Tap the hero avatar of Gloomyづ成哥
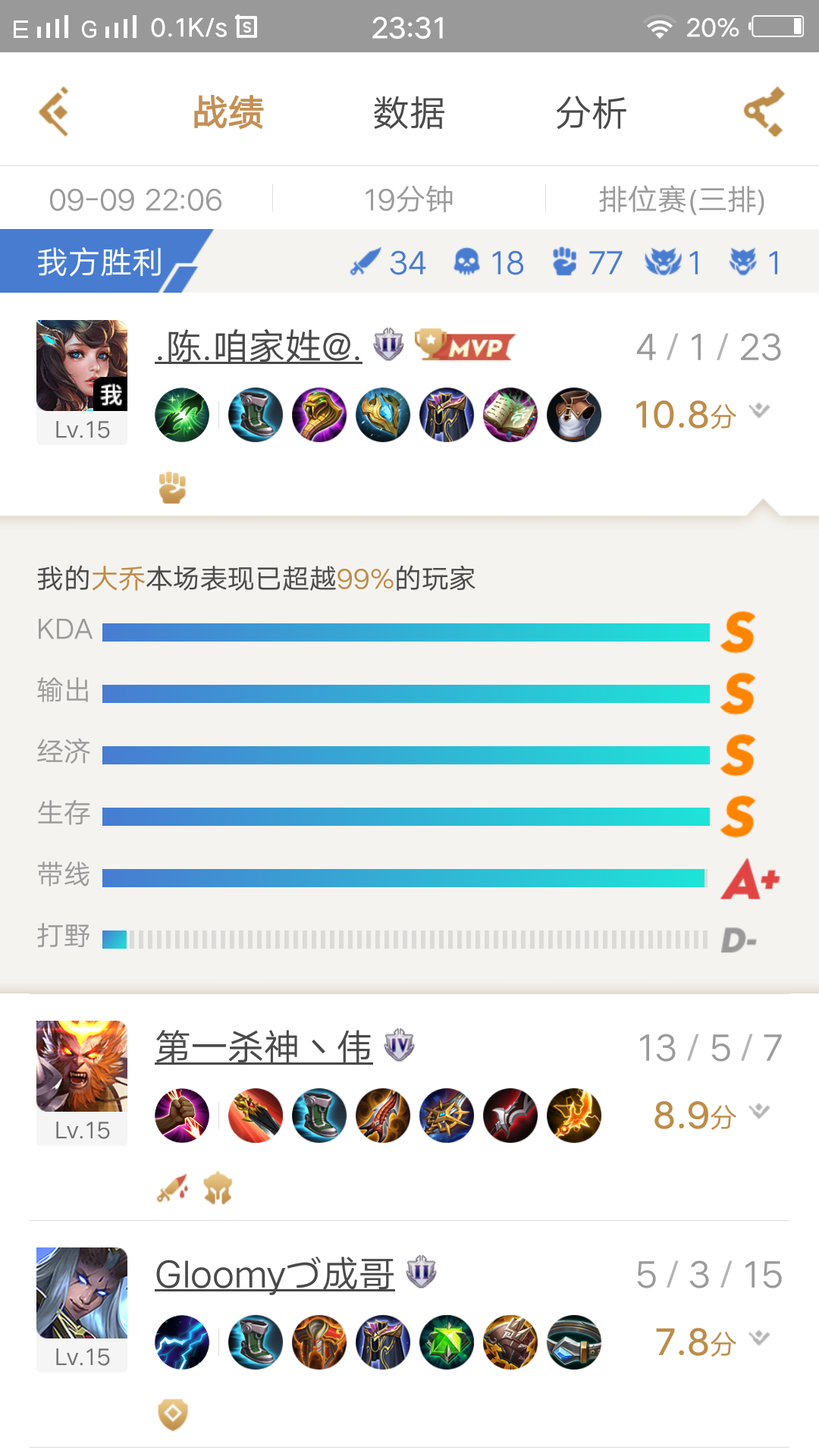 point(82,1293)
